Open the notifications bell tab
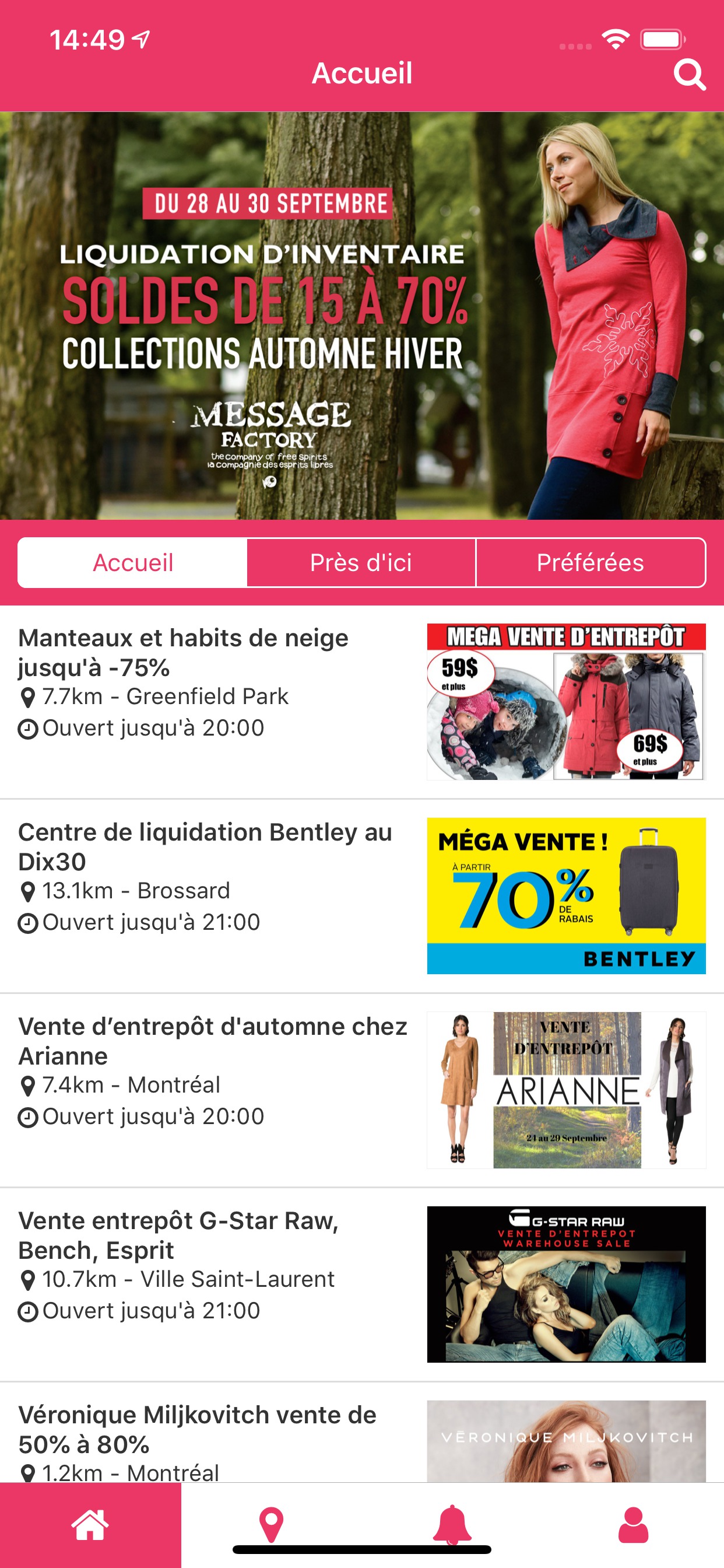 pyautogui.click(x=452, y=1524)
